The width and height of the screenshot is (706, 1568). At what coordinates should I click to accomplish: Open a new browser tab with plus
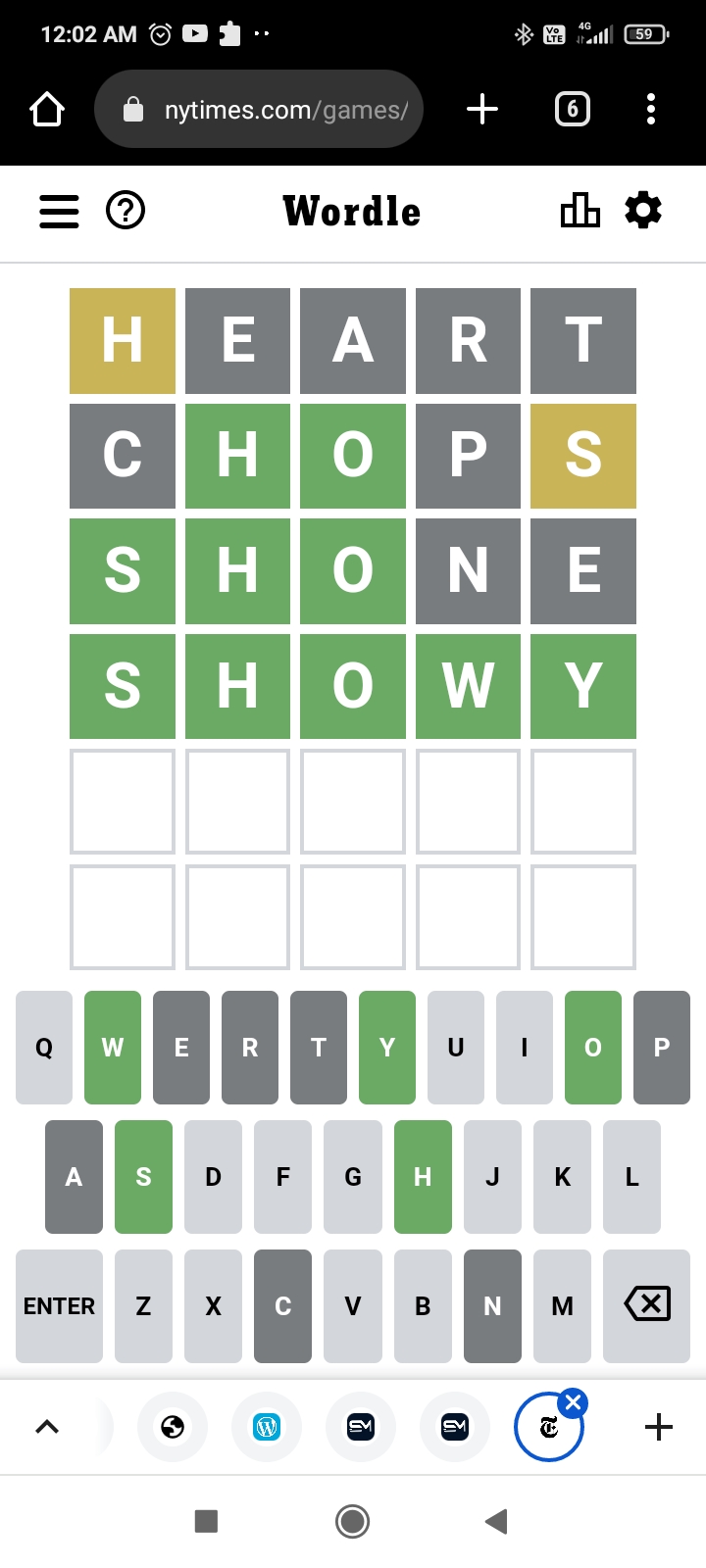click(x=482, y=109)
